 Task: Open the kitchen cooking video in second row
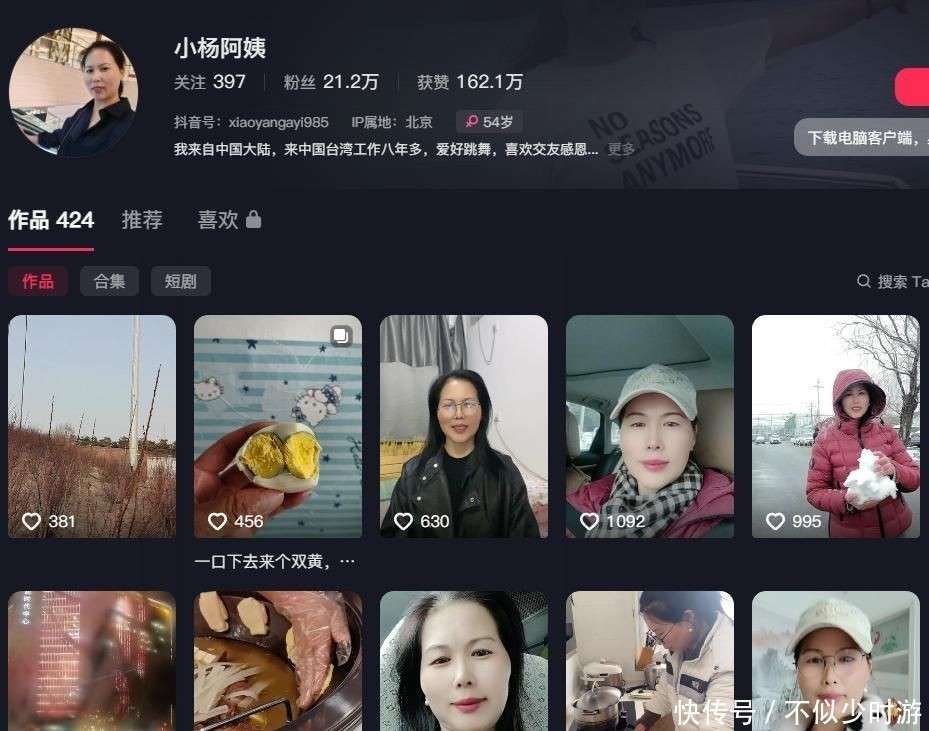650,660
